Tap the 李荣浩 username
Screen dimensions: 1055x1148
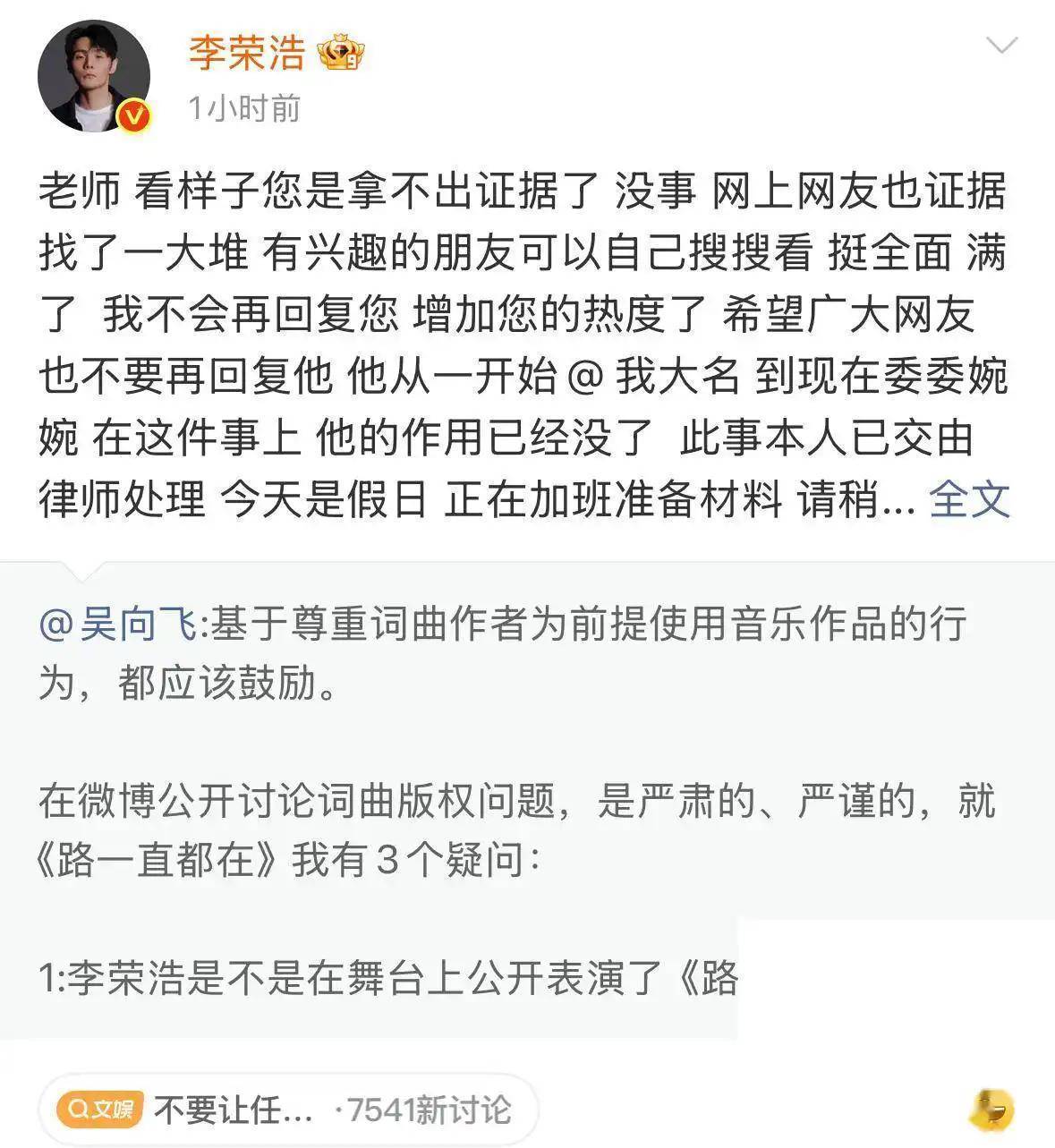coord(246,54)
